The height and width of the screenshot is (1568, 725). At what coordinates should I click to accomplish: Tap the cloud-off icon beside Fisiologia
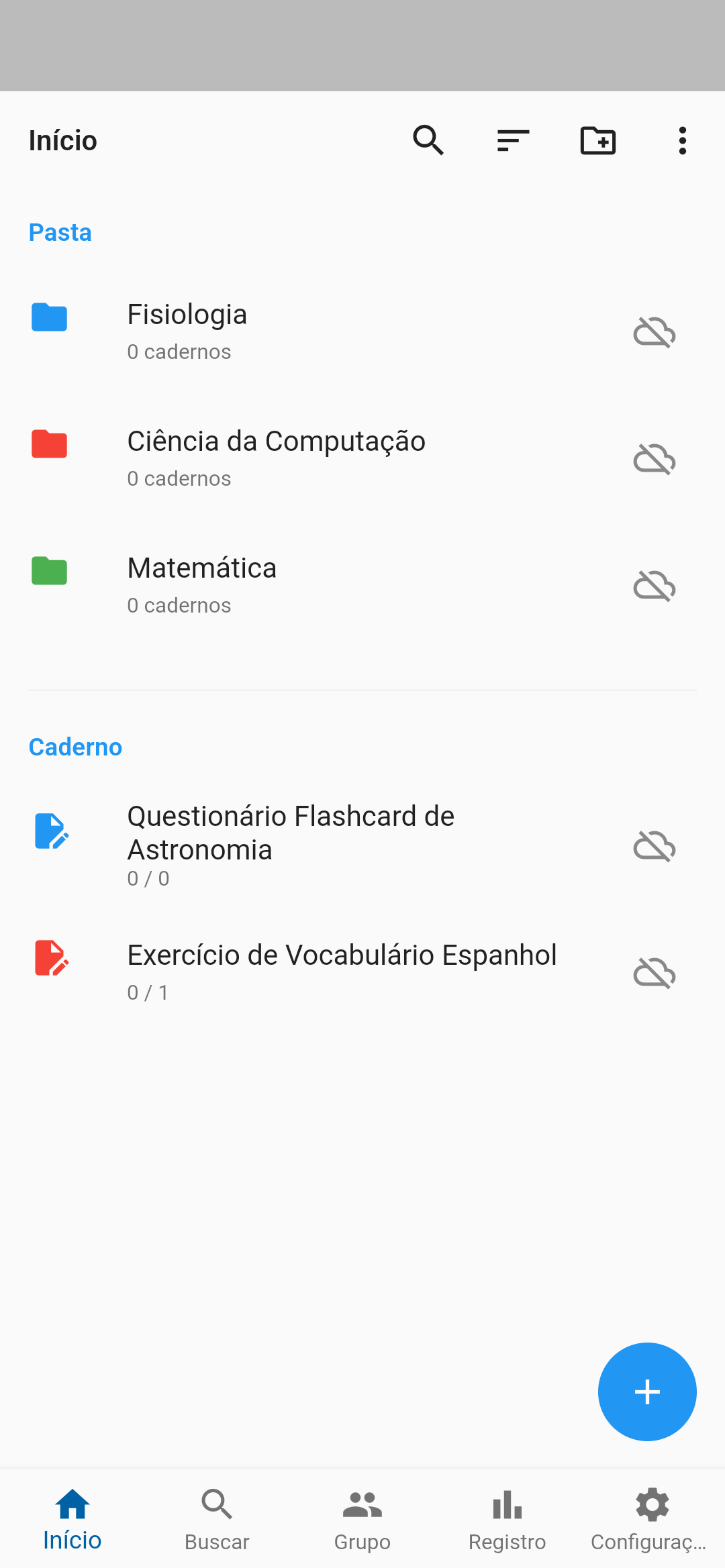[x=655, y=332]
